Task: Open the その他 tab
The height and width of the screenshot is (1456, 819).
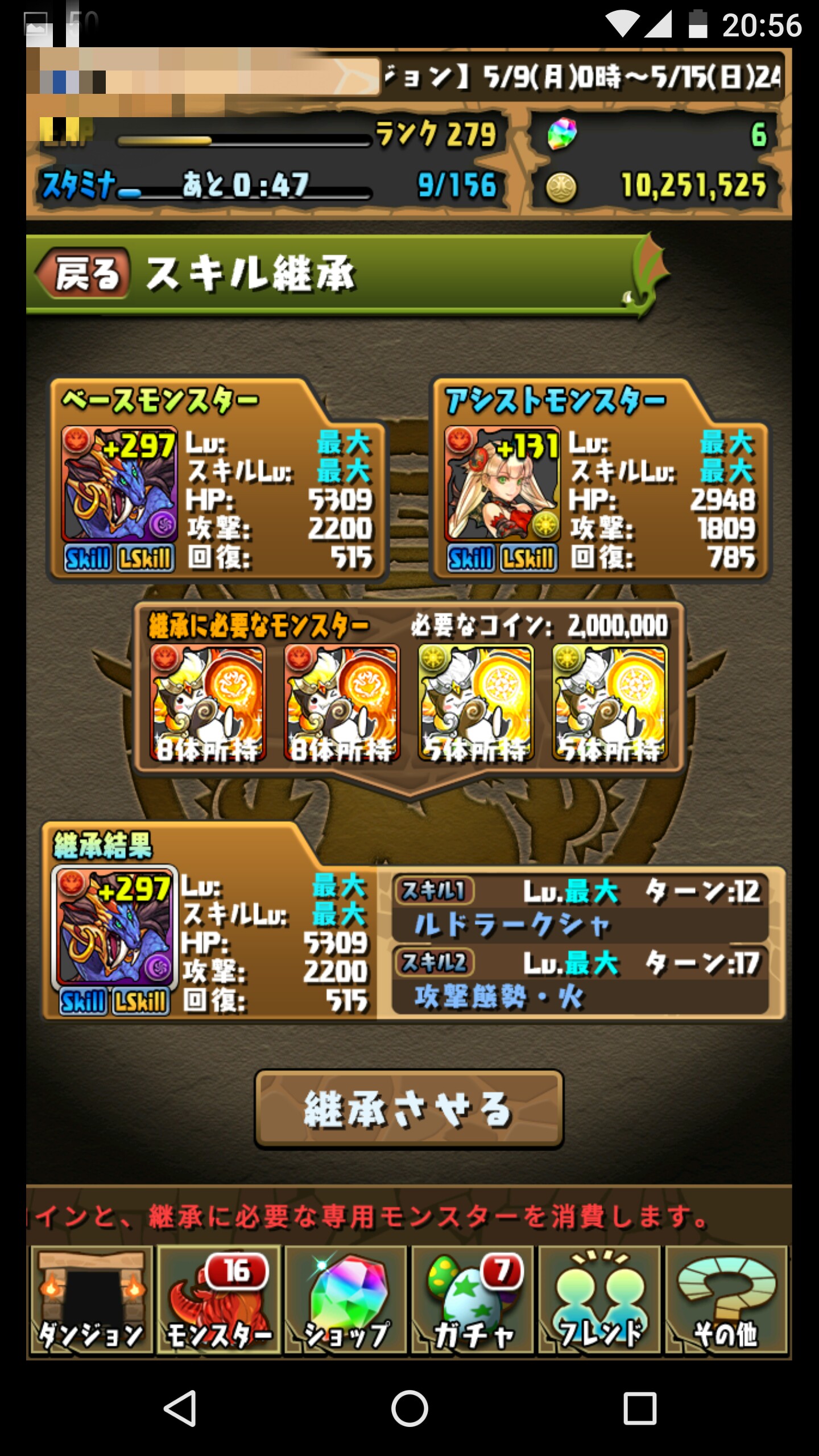Action: point(726,1301)
